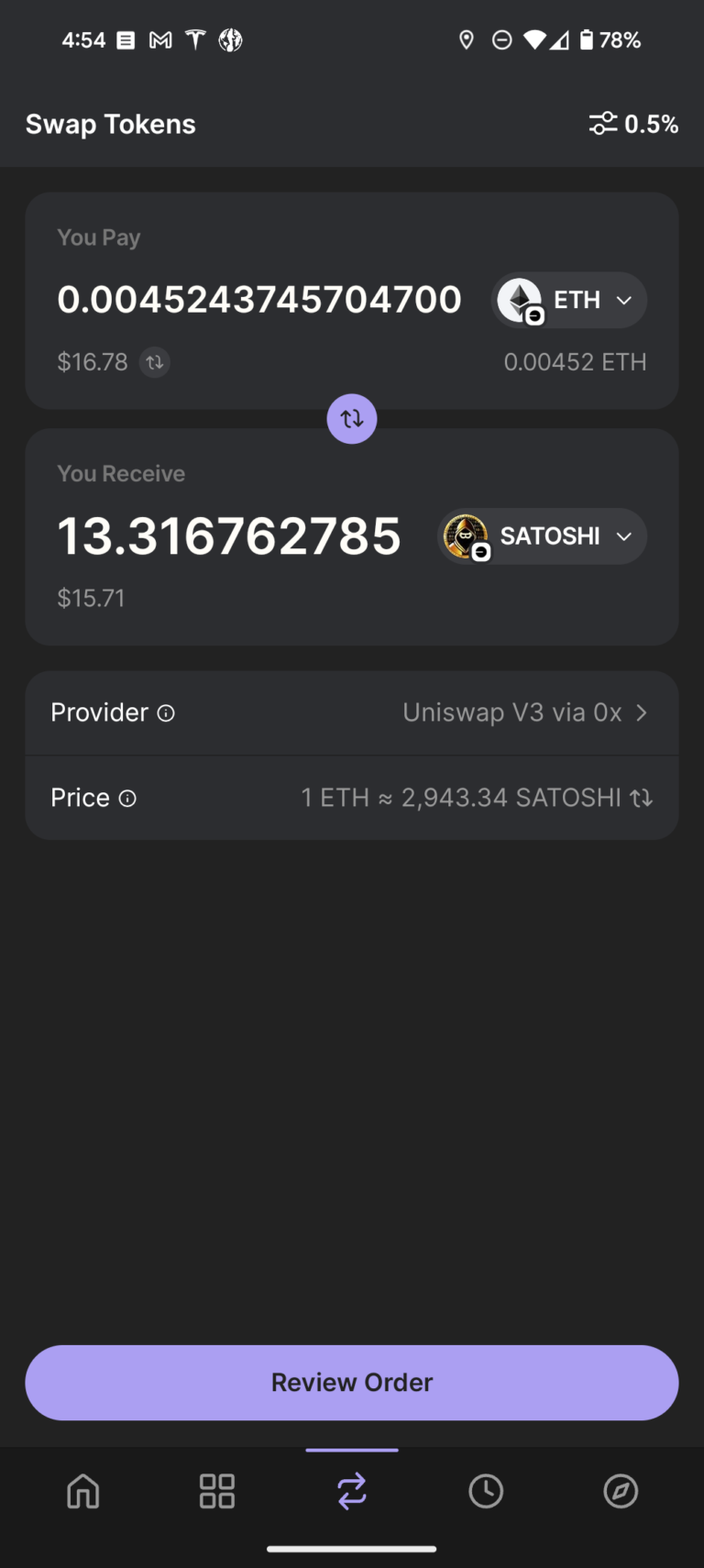The image size is (704, 1568).
Task: Switch to the Home tab
Action: coord(82,1492)
